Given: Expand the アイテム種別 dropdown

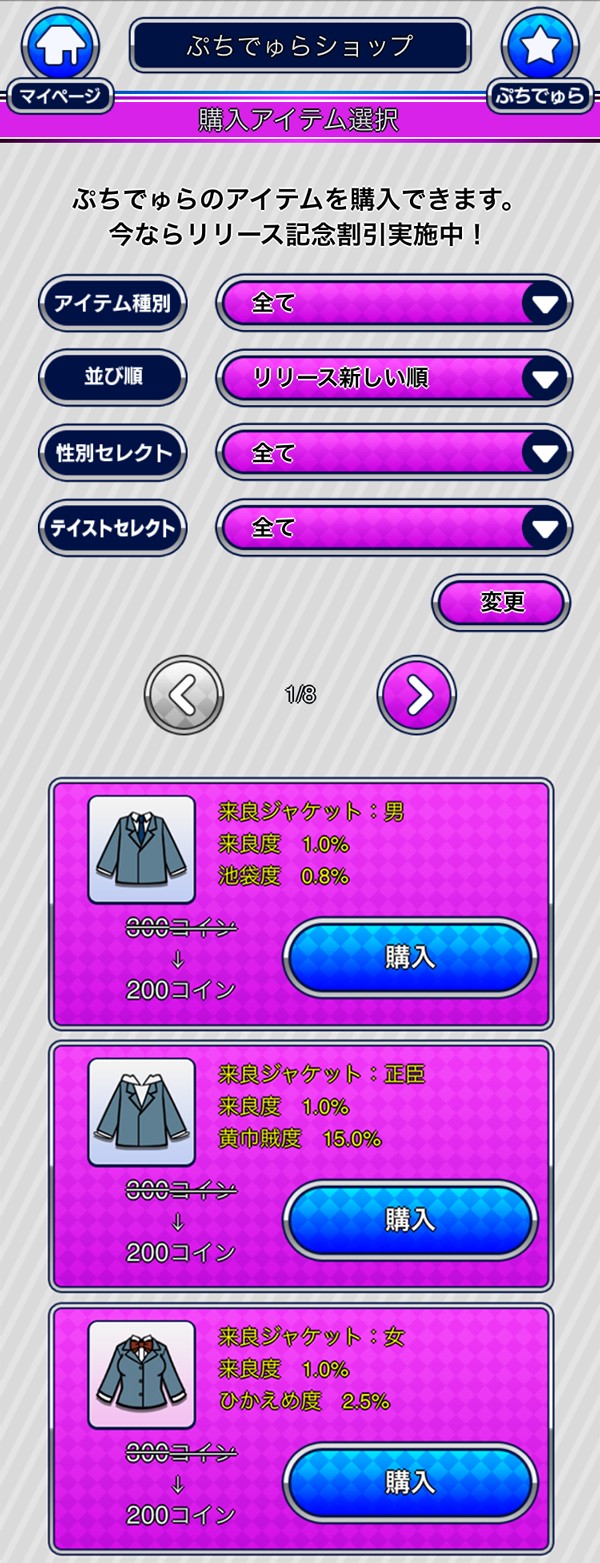Looking at the screenshot, I should pos(395,304).
